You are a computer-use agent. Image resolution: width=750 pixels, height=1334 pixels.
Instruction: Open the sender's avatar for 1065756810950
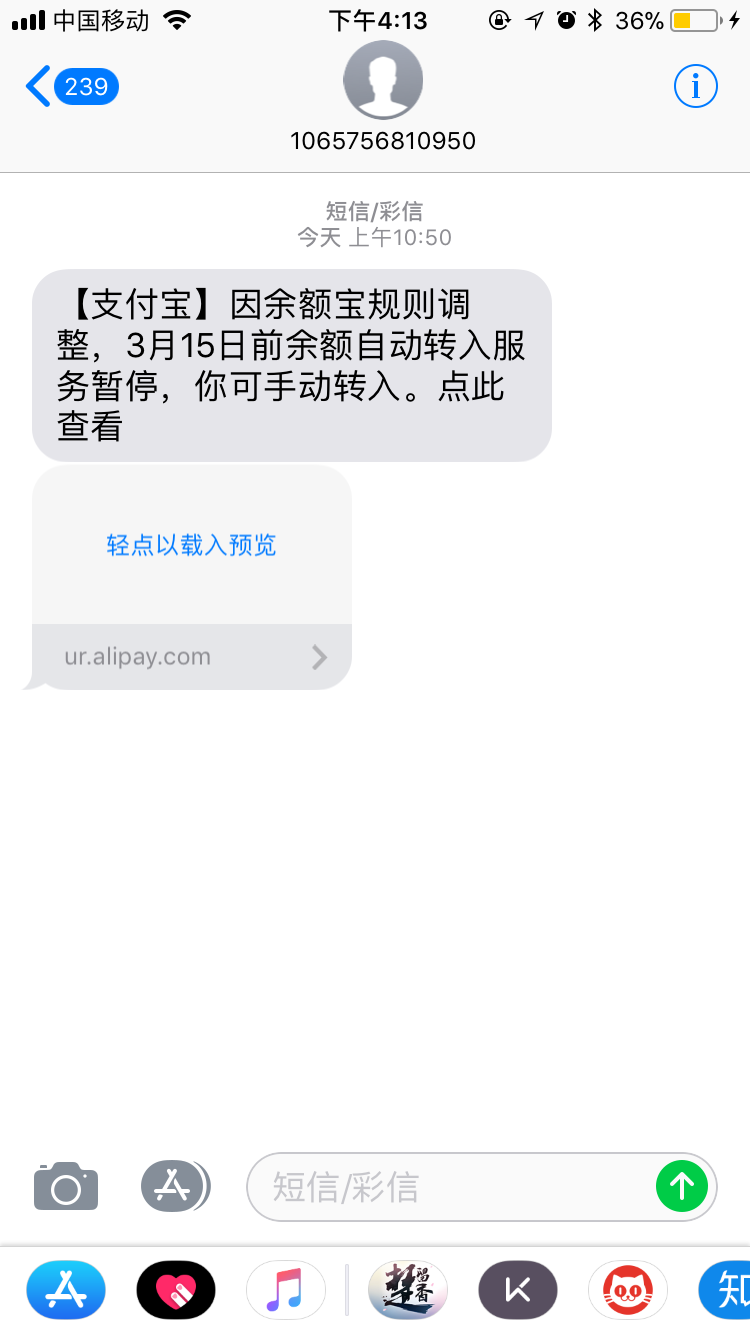(x=383, y=81)
